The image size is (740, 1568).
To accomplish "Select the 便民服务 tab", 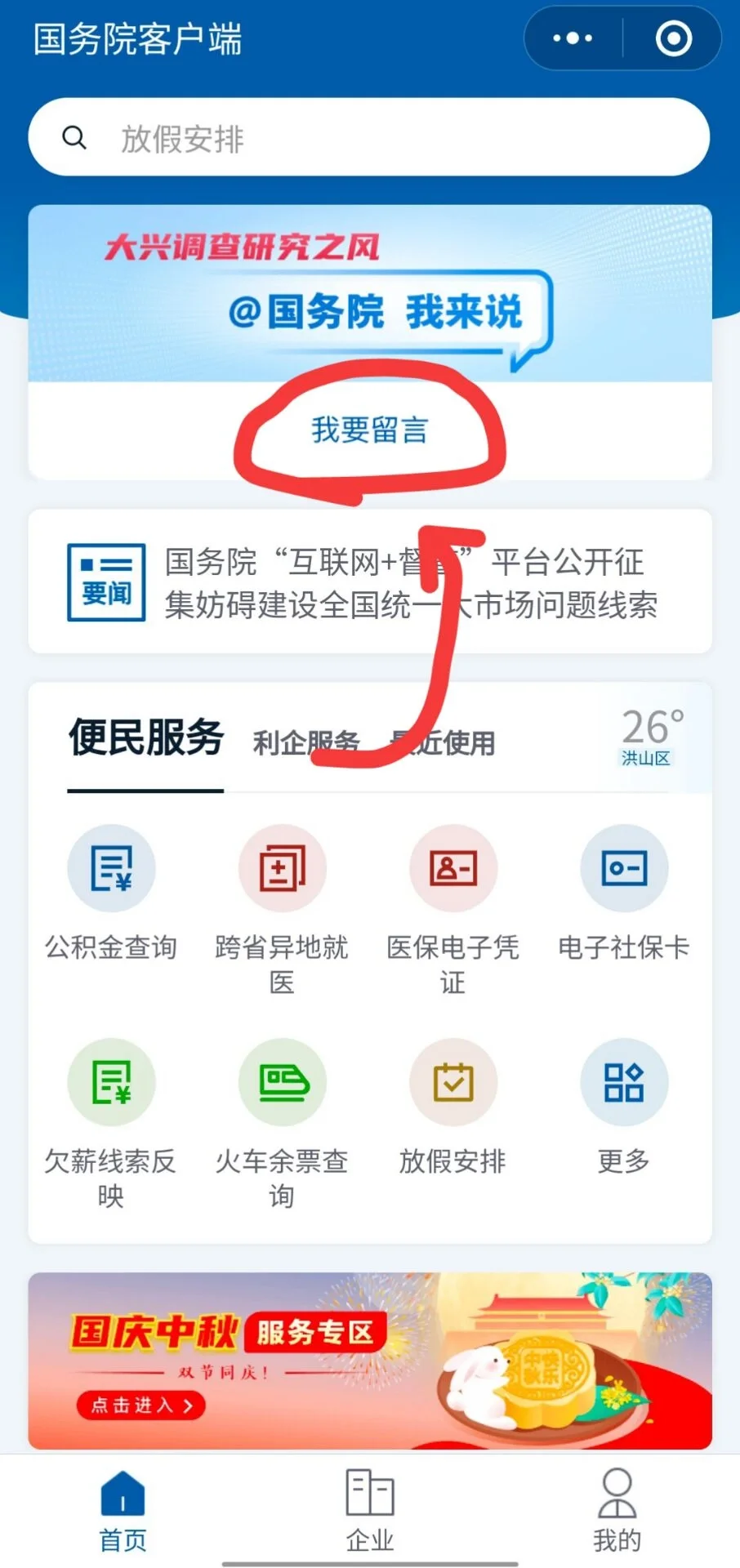I will click(146, 737).
